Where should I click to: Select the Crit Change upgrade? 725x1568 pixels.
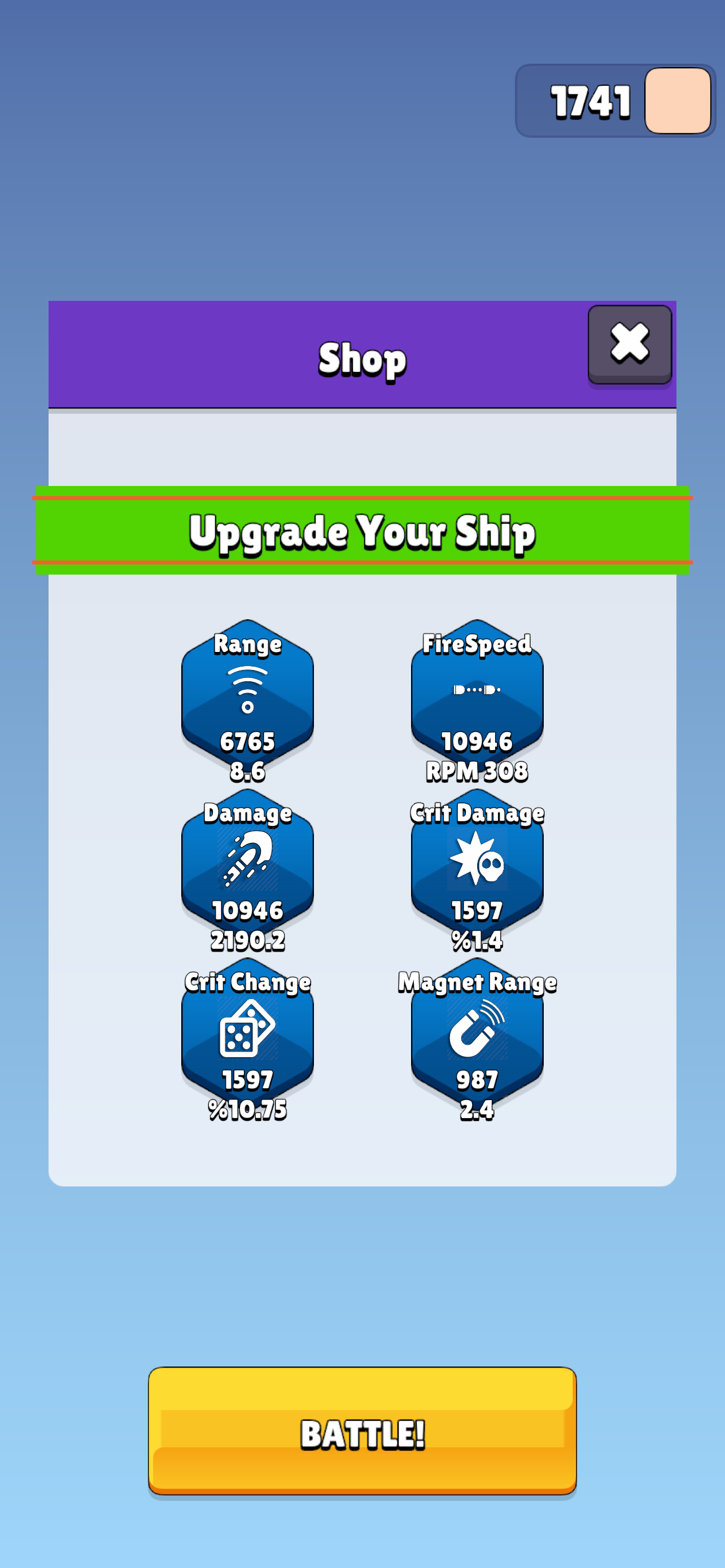click(x=247, y=1032)
